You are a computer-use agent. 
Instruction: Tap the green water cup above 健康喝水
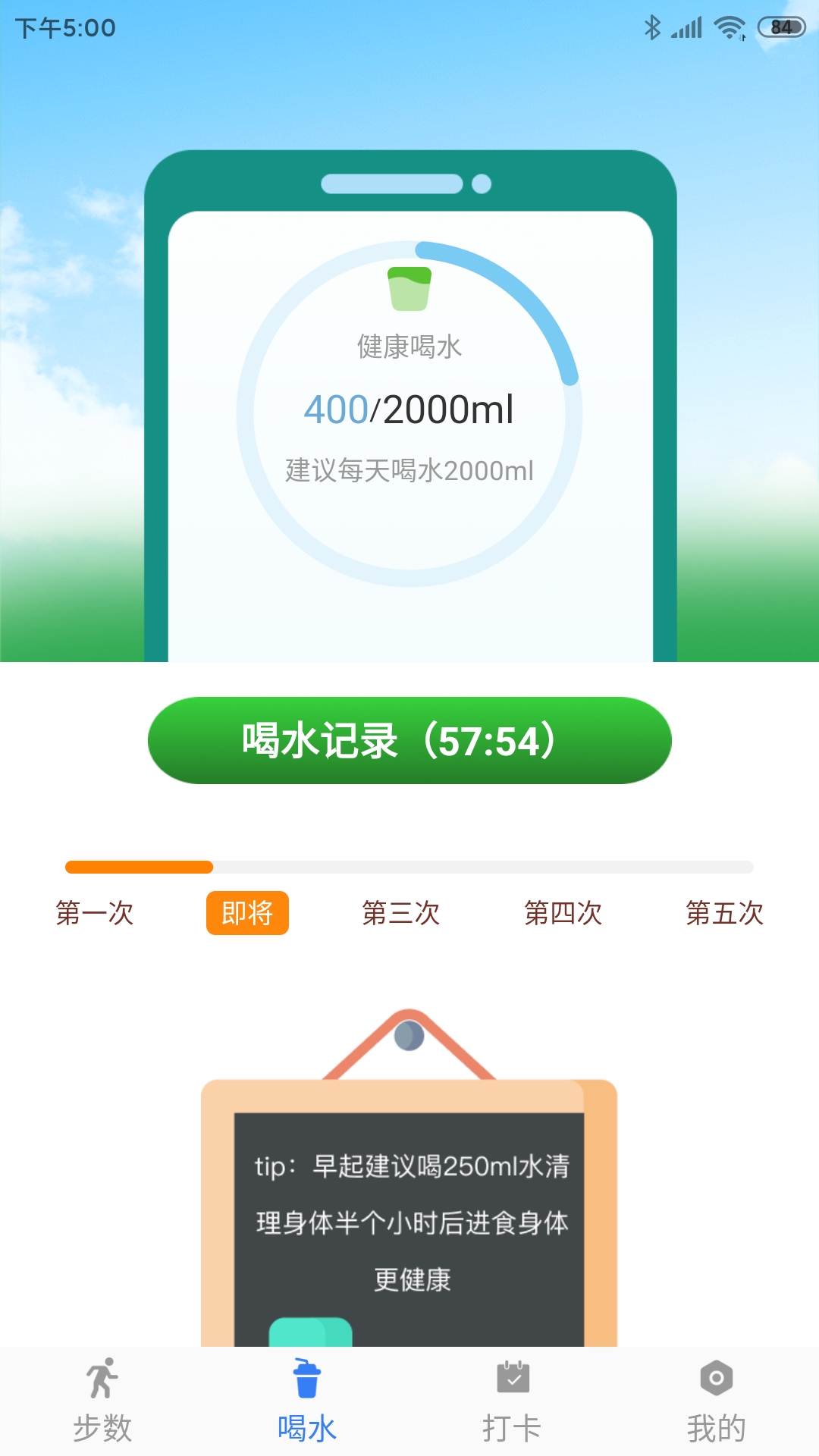[x=409, y=290]
